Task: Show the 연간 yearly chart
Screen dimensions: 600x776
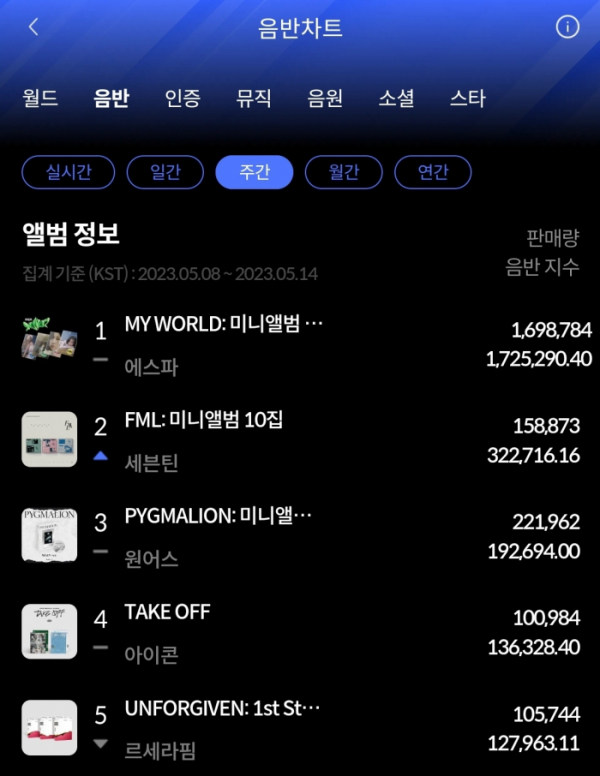Action: click(x=432, y=172)
